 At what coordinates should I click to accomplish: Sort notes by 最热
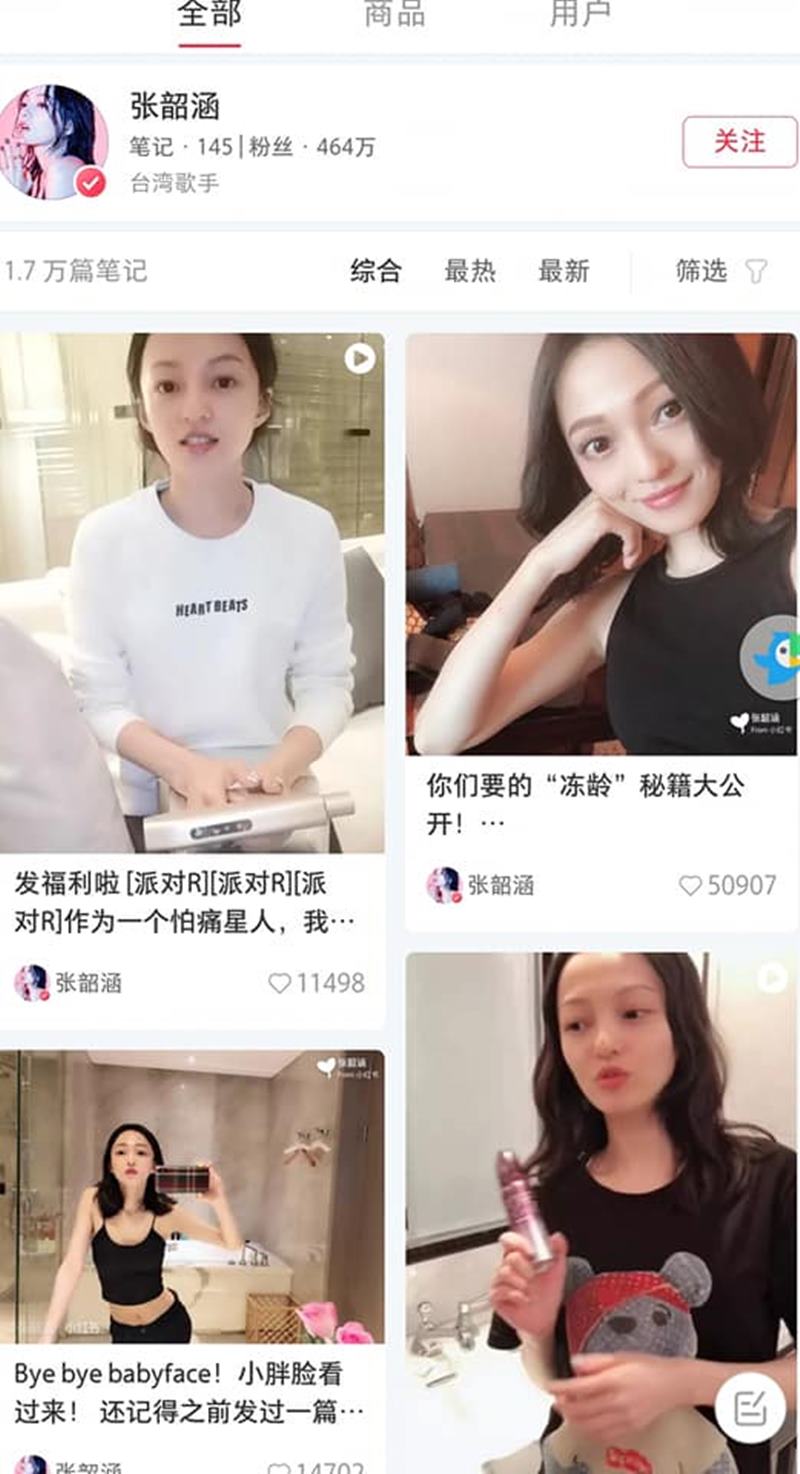[470, 271]
